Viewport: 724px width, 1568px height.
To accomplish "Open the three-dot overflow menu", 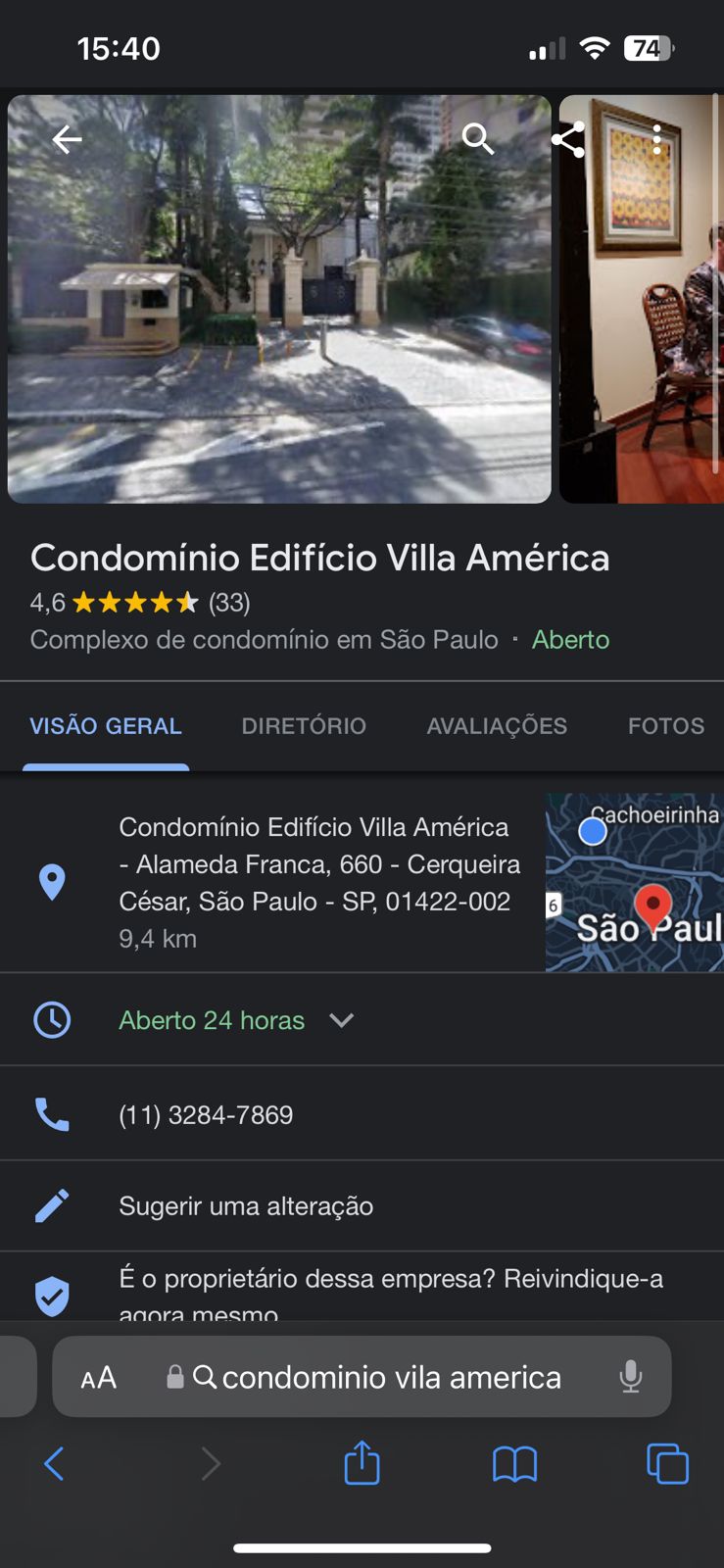I will click(x=656, y=138).
